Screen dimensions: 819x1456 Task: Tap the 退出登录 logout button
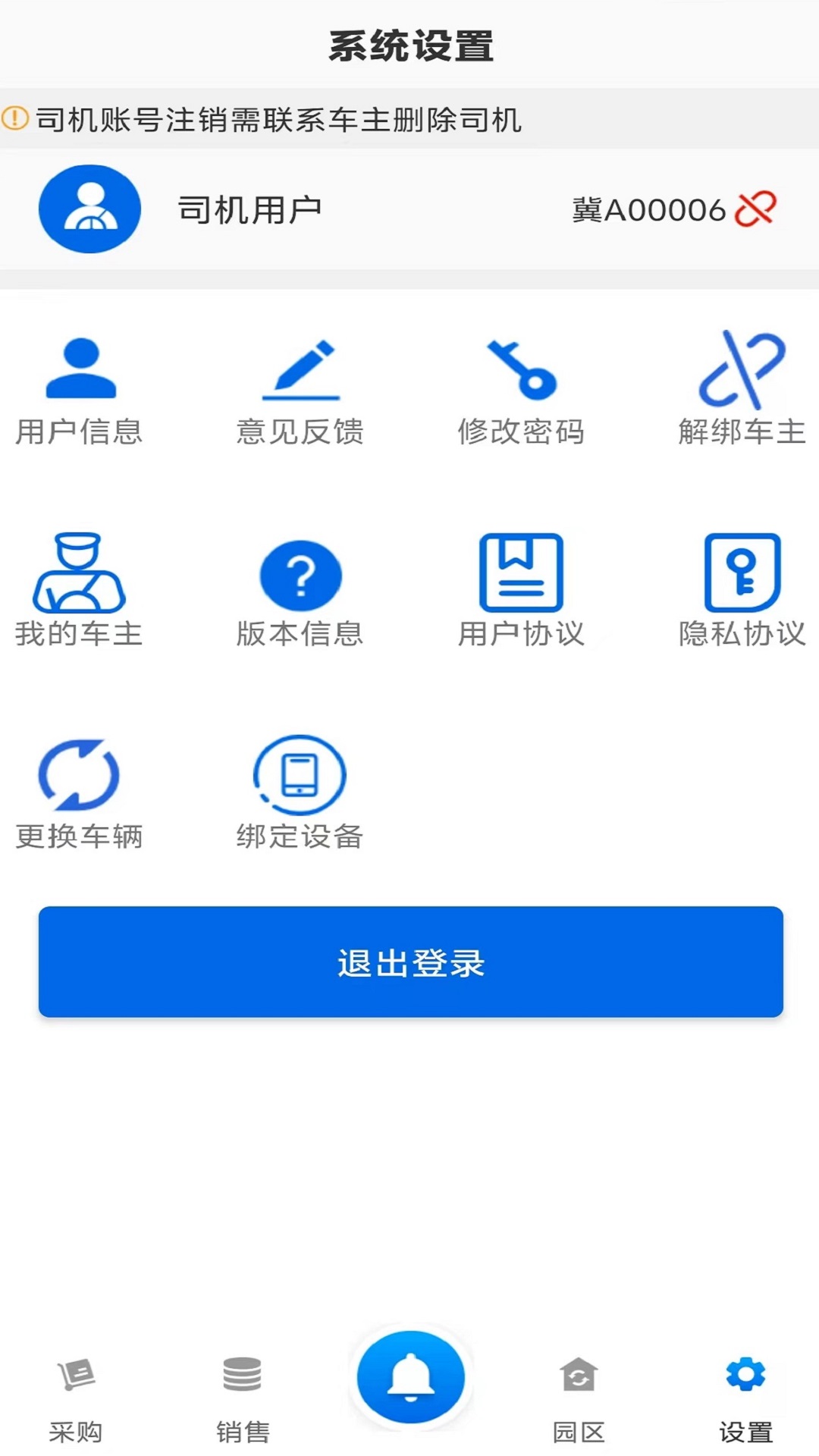[410, 962]
